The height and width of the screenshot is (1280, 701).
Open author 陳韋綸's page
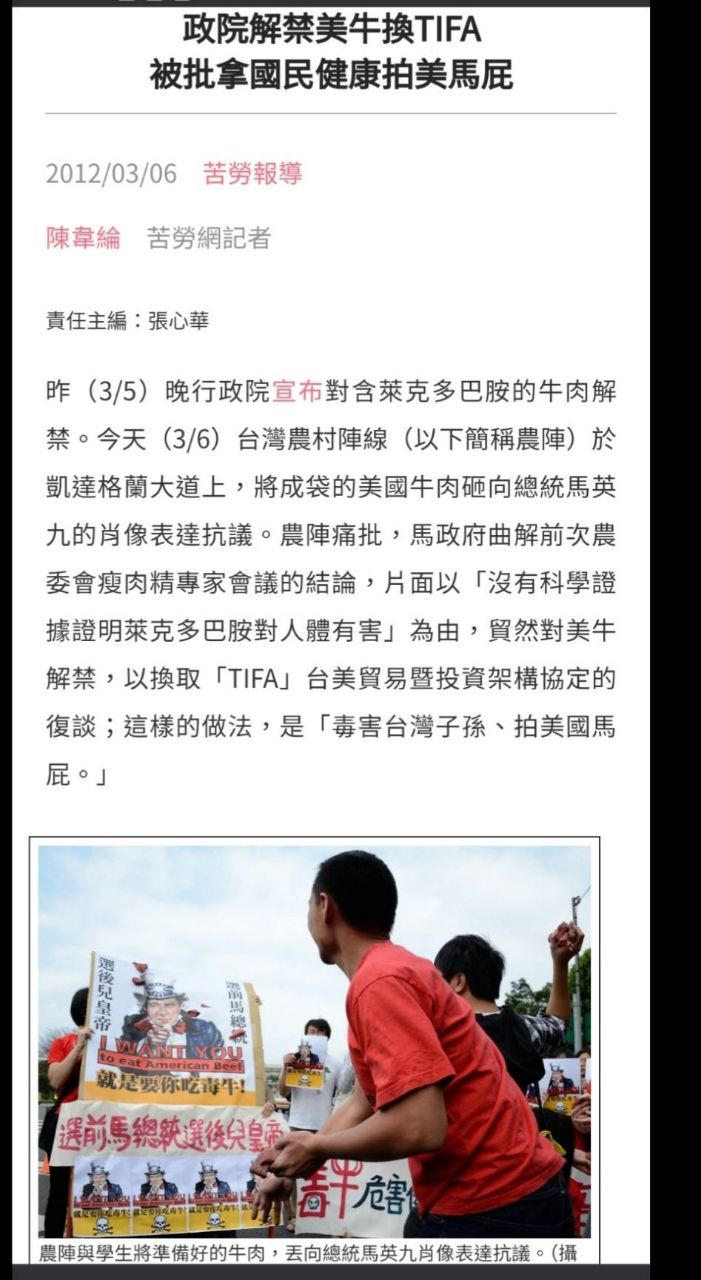tap(83, 238)
